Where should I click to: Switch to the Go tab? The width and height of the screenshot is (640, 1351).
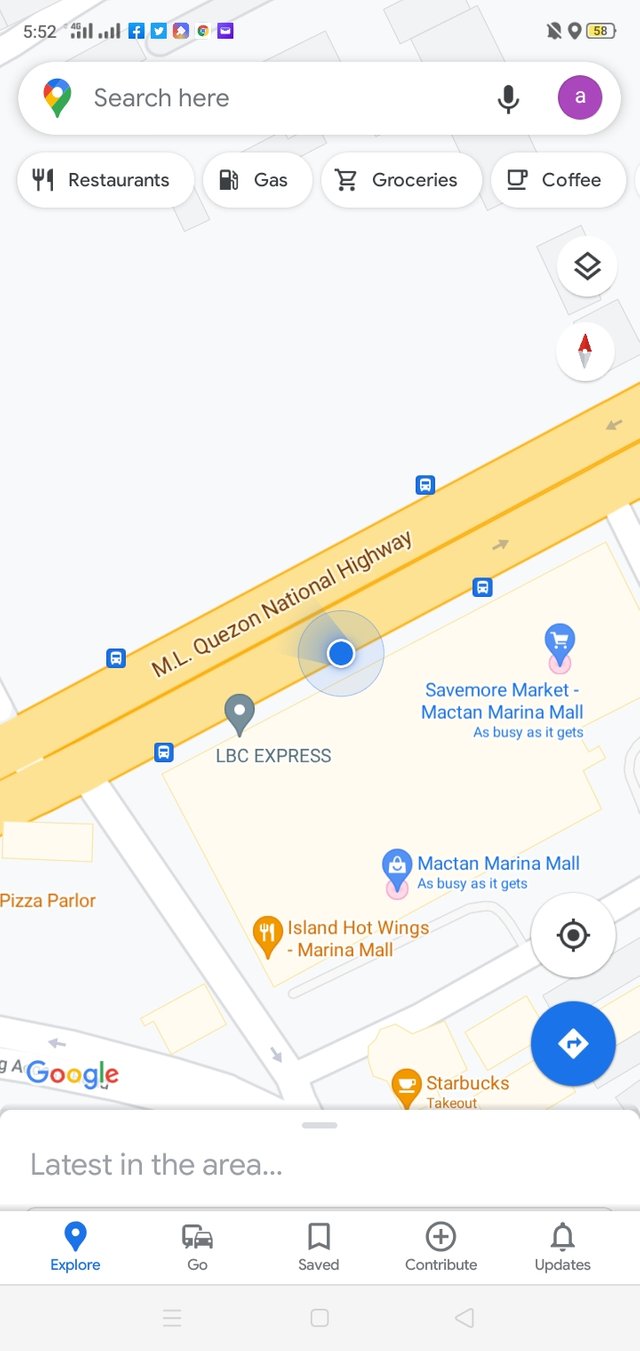point(197,1247)
